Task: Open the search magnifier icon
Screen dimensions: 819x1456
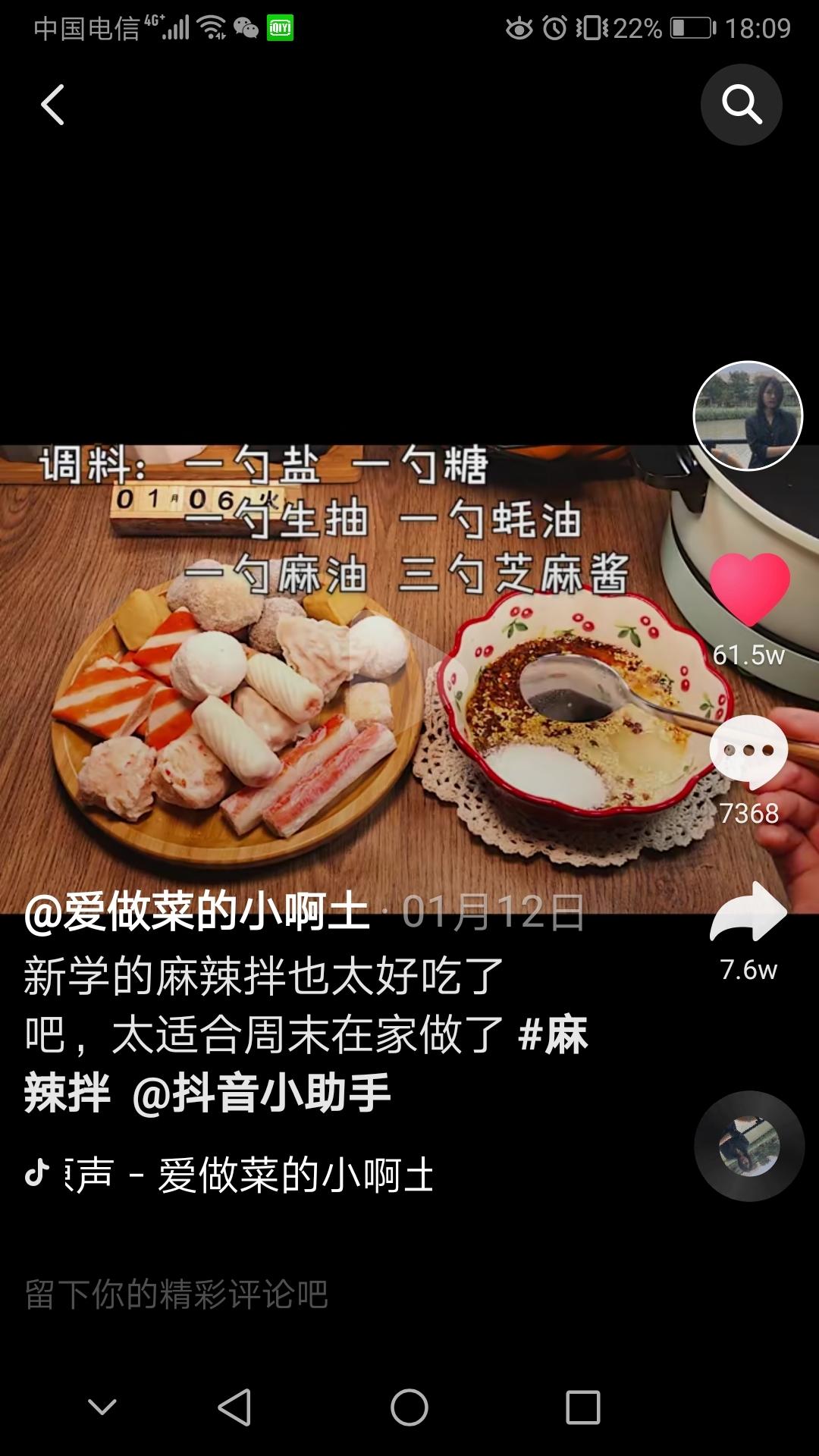Action: pyautogui.click(x=741, y=105)
